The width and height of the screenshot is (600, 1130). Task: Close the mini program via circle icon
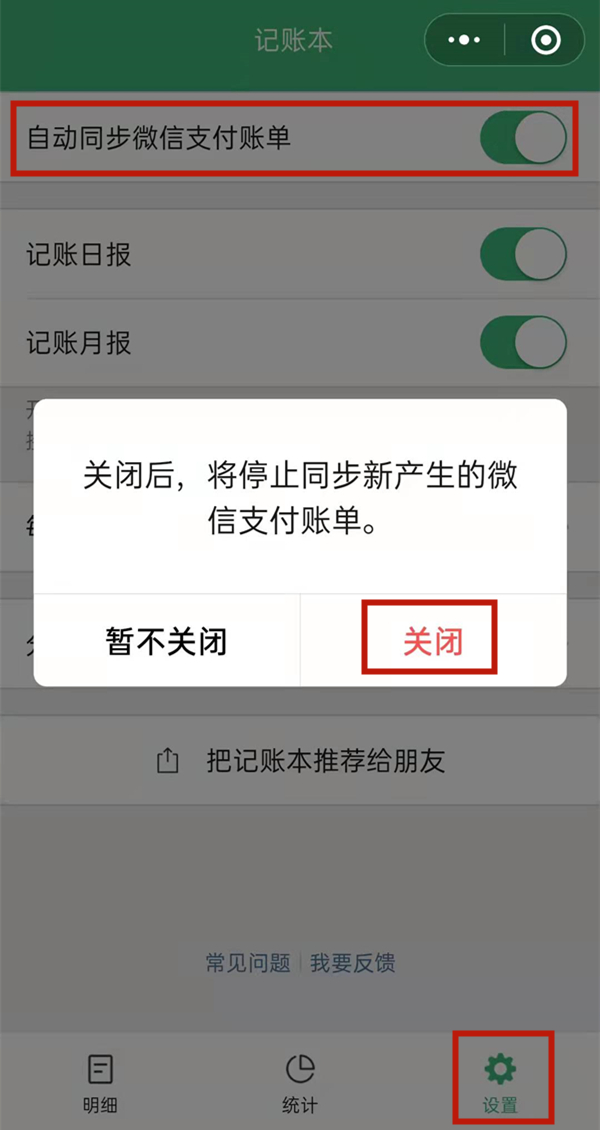point(545,40)
